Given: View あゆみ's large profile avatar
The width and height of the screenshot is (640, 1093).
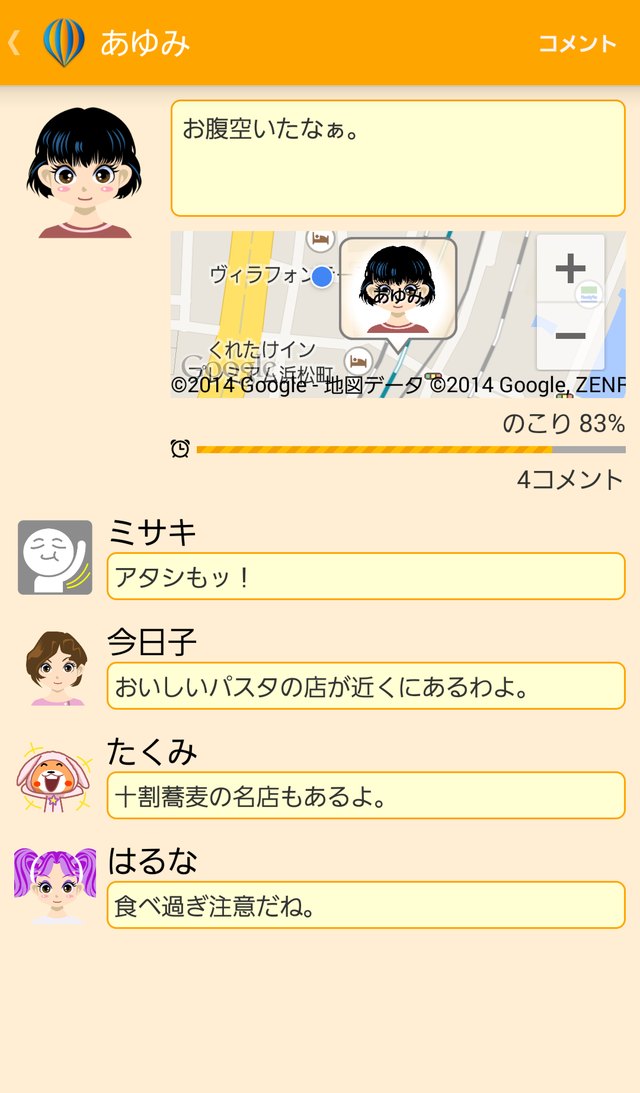Looking at the screenshot, I should coord(85,172).
